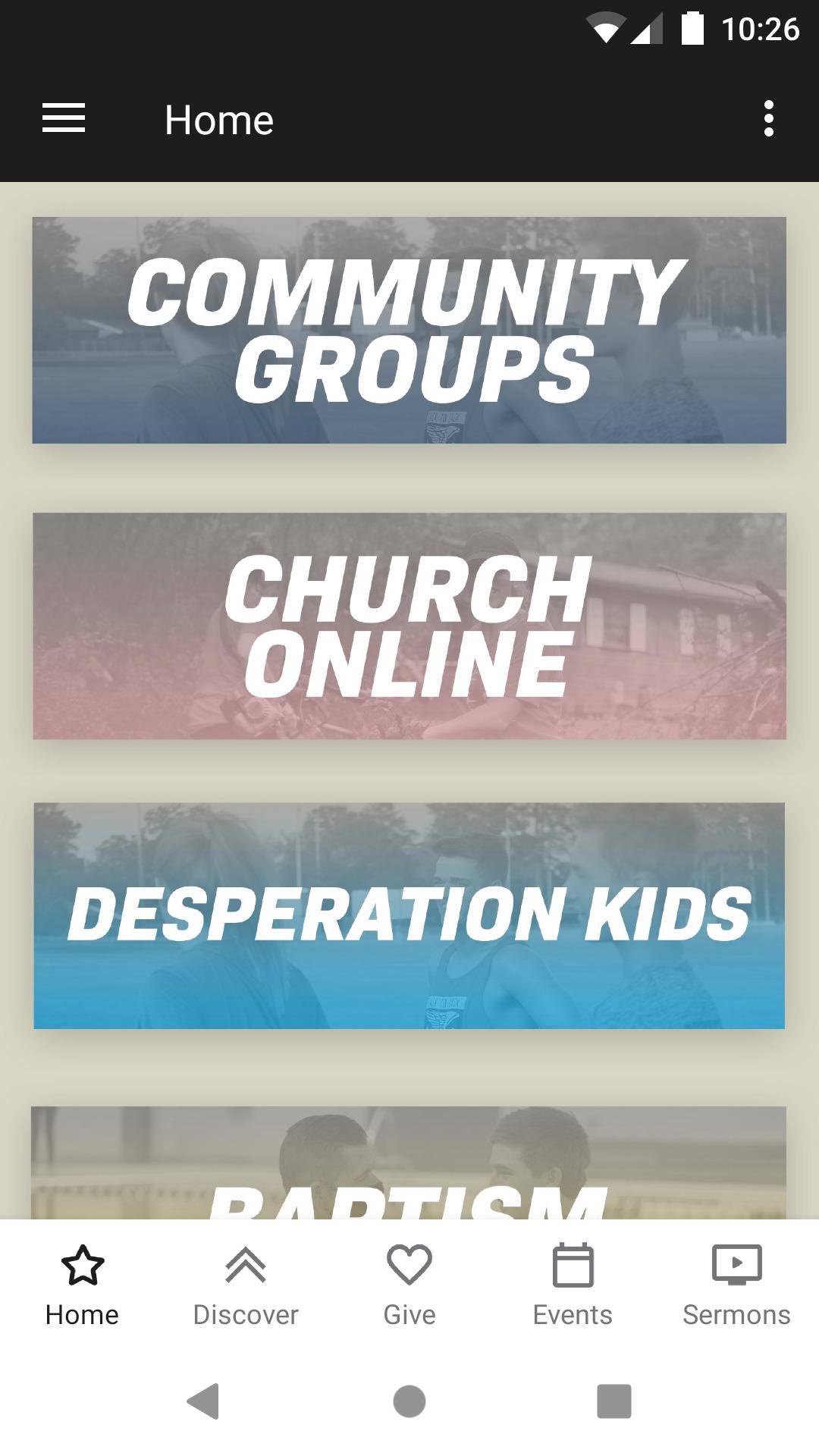This screenshot has height=1456, width=819.
Task: Open the Community Groups card
Action: tap(409, 330)
